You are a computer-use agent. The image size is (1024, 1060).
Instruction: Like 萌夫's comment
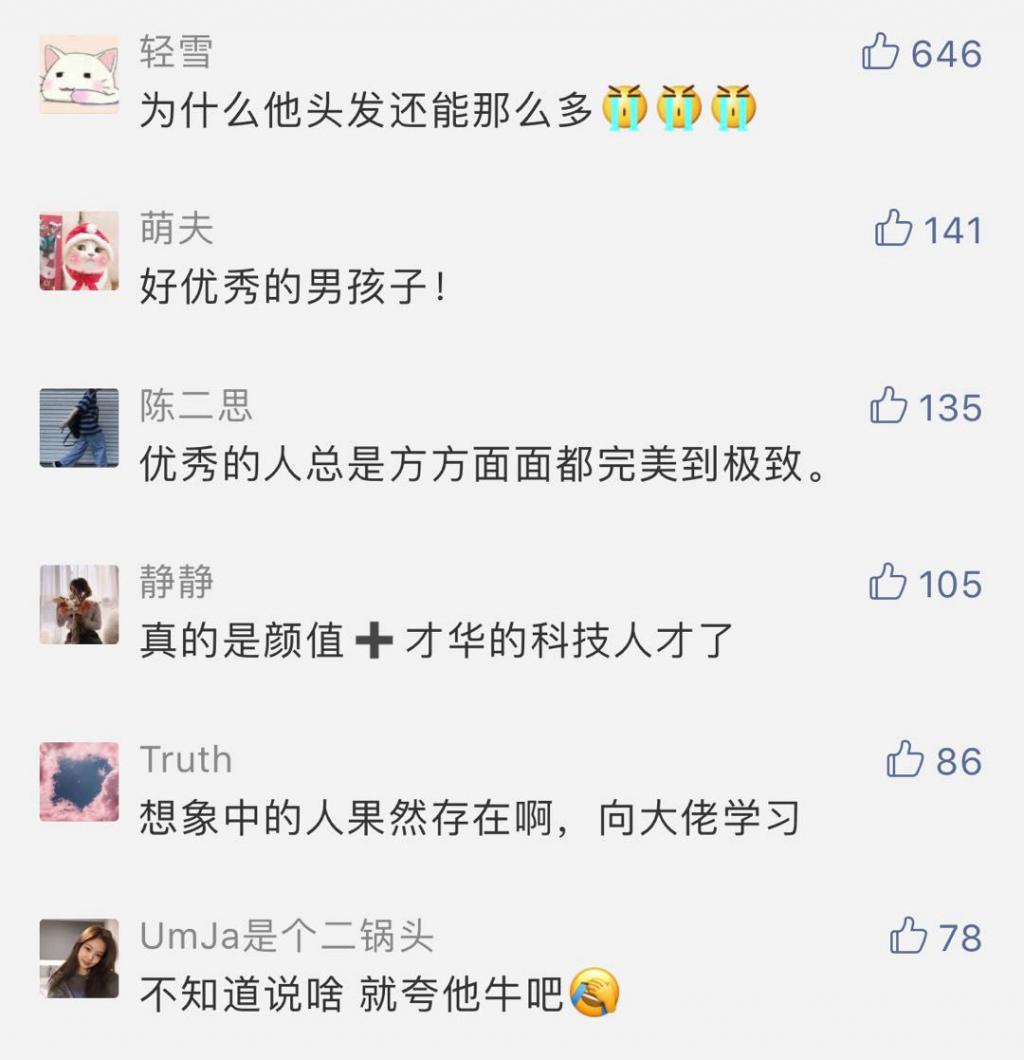click(x=893, y=230)
